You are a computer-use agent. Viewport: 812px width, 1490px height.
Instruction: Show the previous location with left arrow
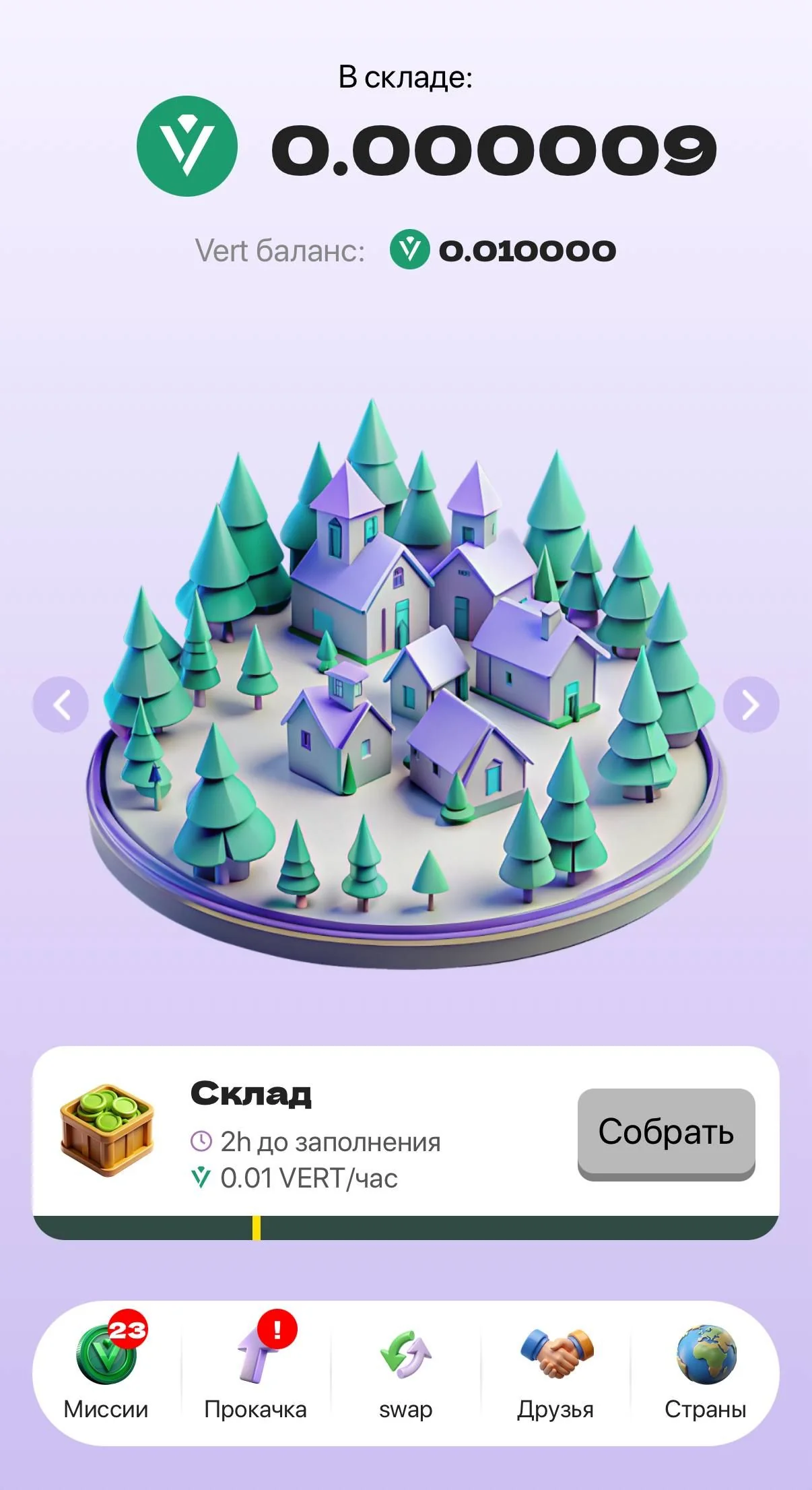tap(61, 705)
